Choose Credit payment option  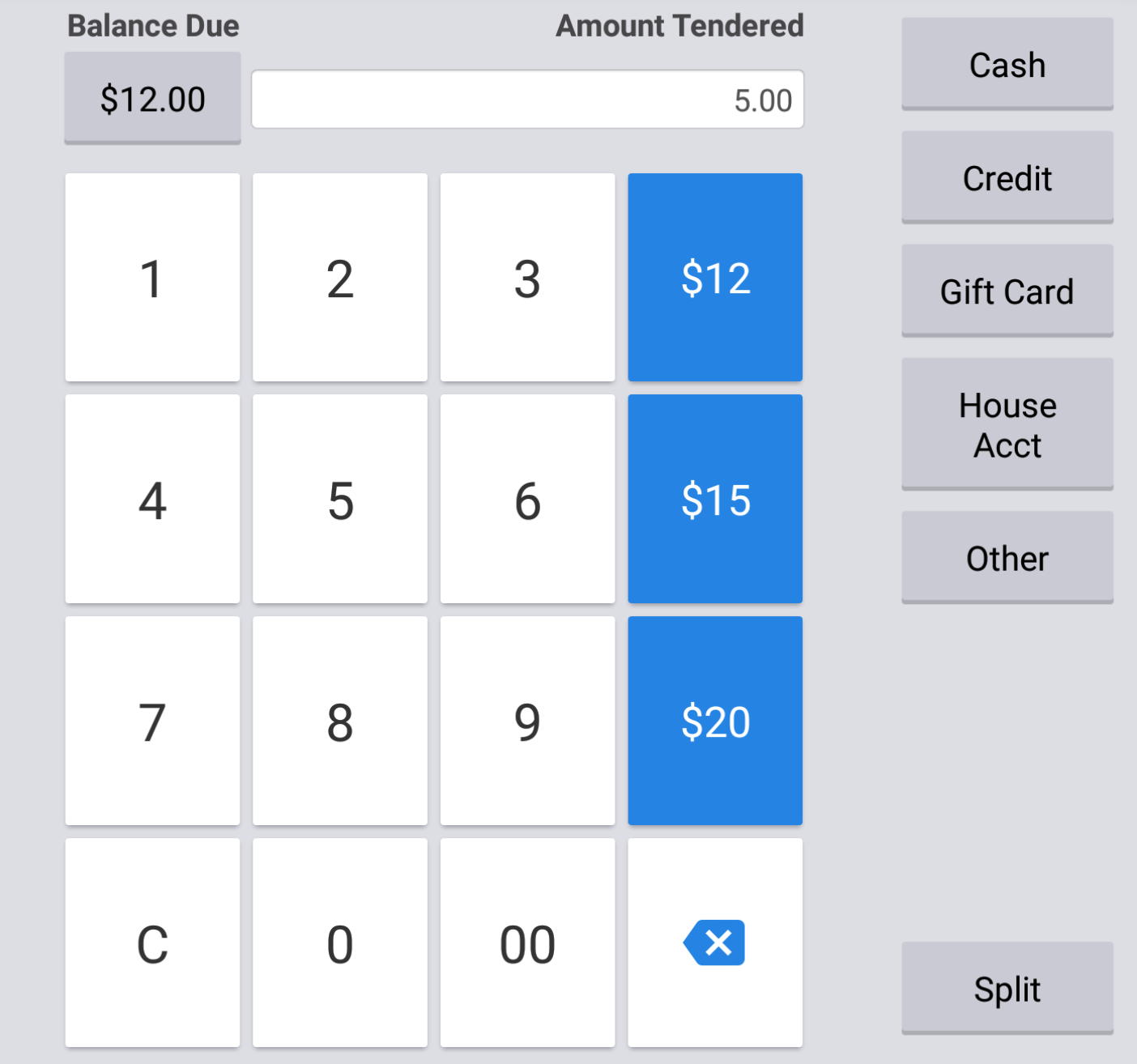(x=1007, y=177)
